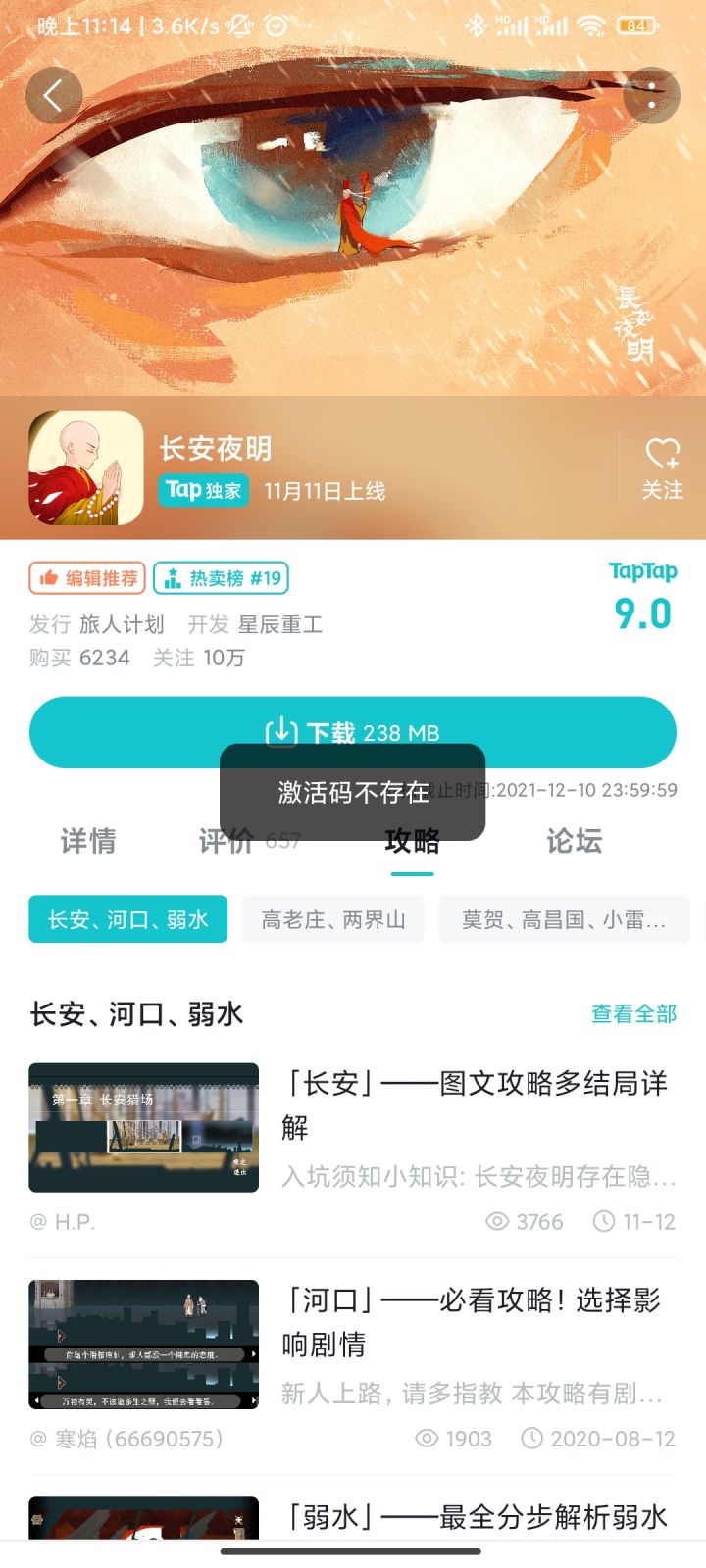Switch to the 论坛 tab
Screen dimensions: 706x1568
pos(574,841)
